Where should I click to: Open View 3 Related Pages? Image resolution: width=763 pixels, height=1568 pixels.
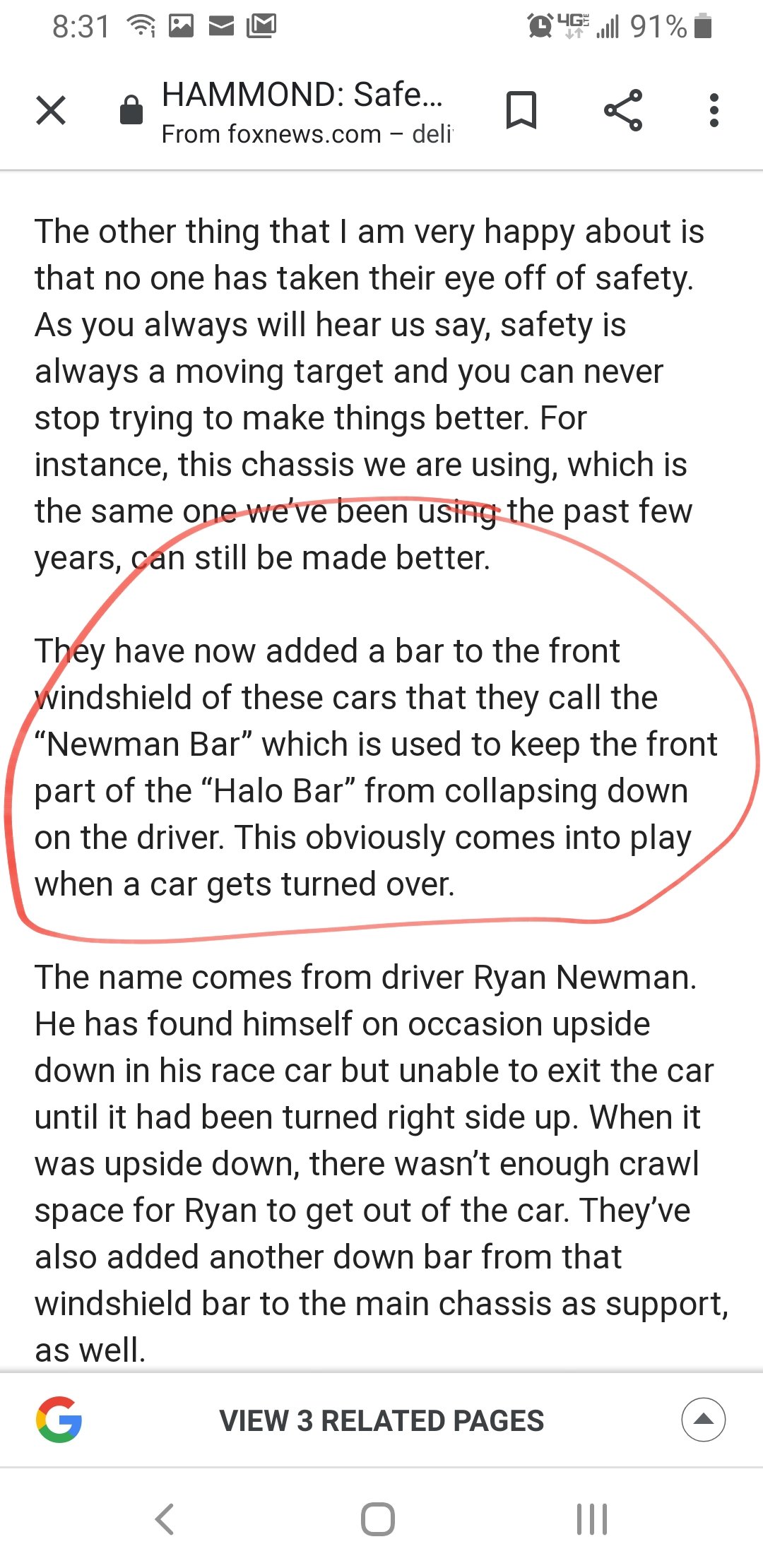click(x=381, y=1420)
